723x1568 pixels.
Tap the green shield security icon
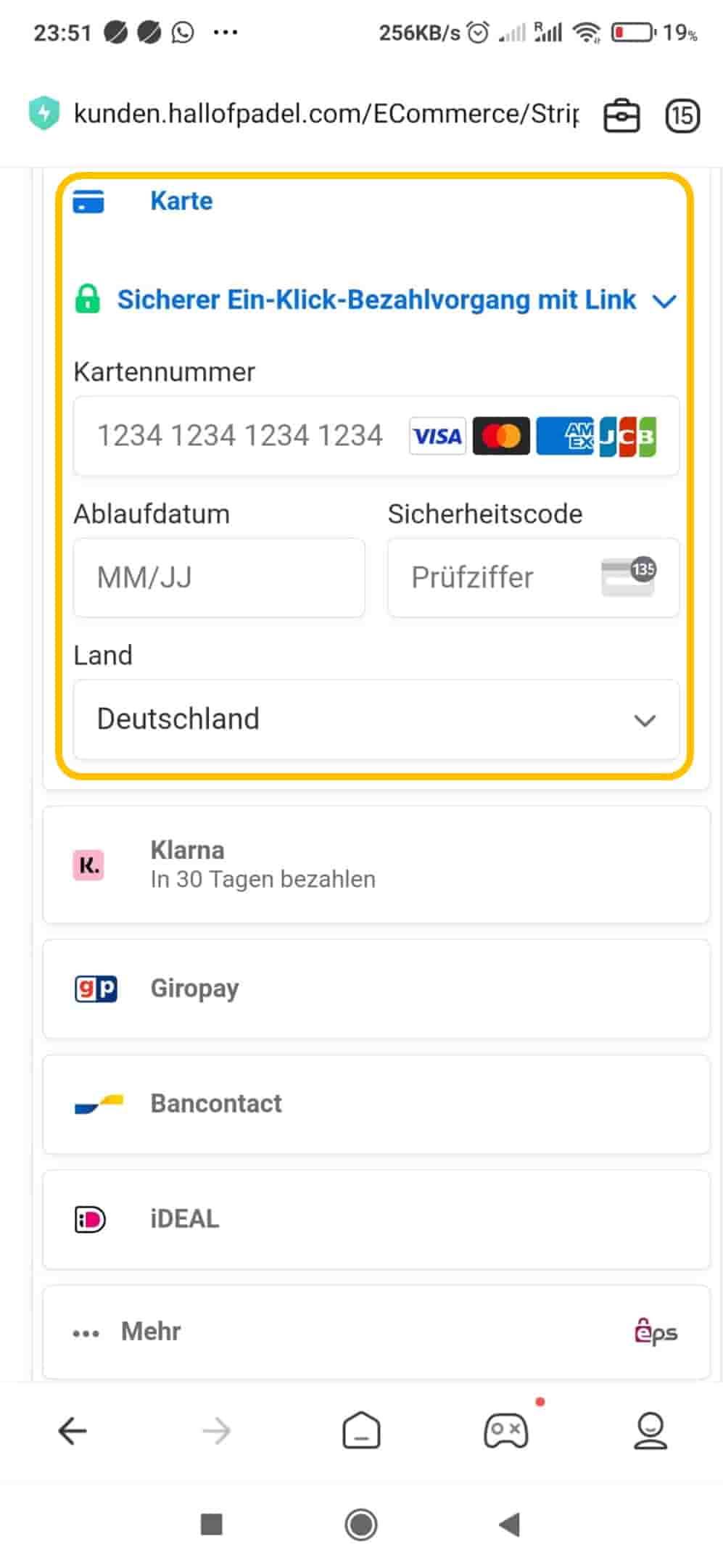click(x=44, y=114)
